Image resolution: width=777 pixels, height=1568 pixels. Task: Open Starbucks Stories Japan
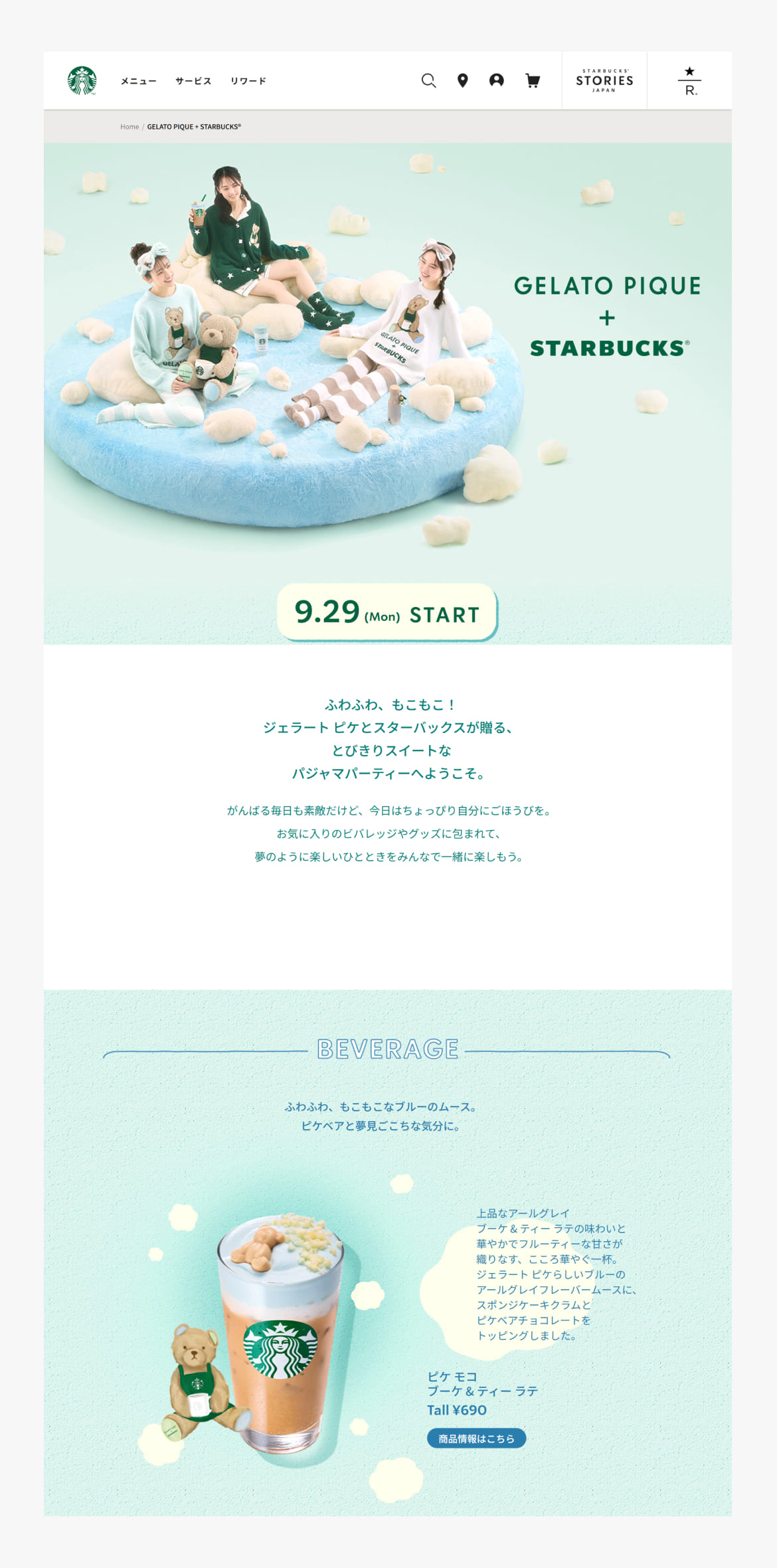(x=604, y=80)
